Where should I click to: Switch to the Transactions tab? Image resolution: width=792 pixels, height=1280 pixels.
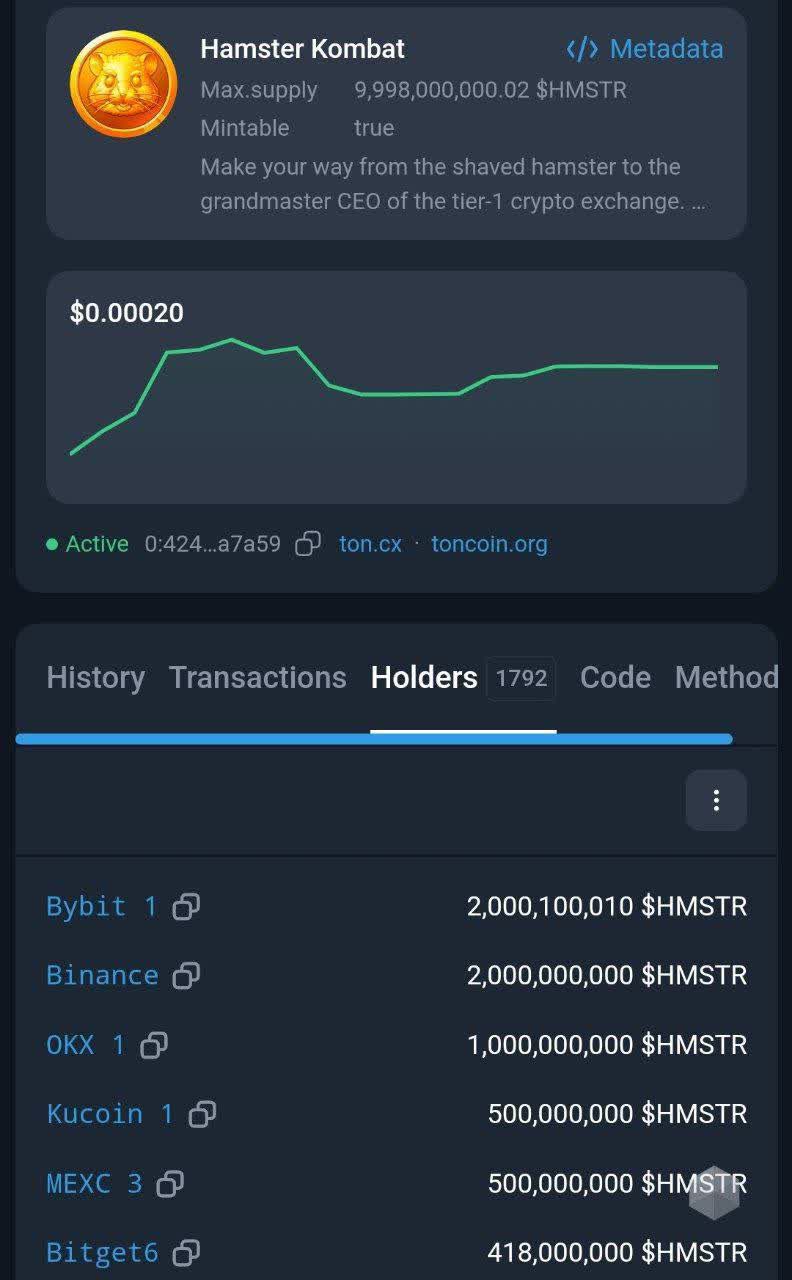tap(257, 677)
